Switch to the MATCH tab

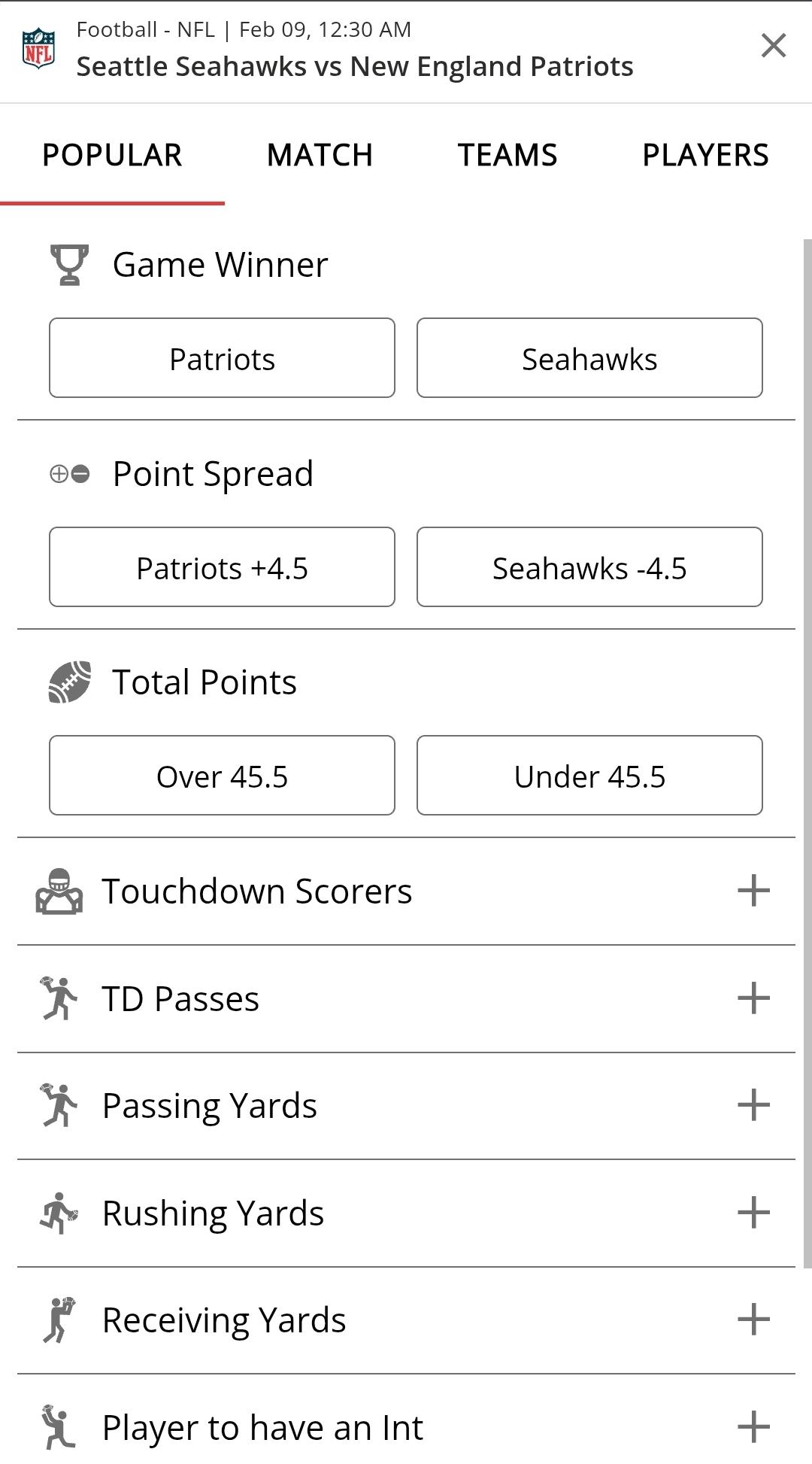320,156
